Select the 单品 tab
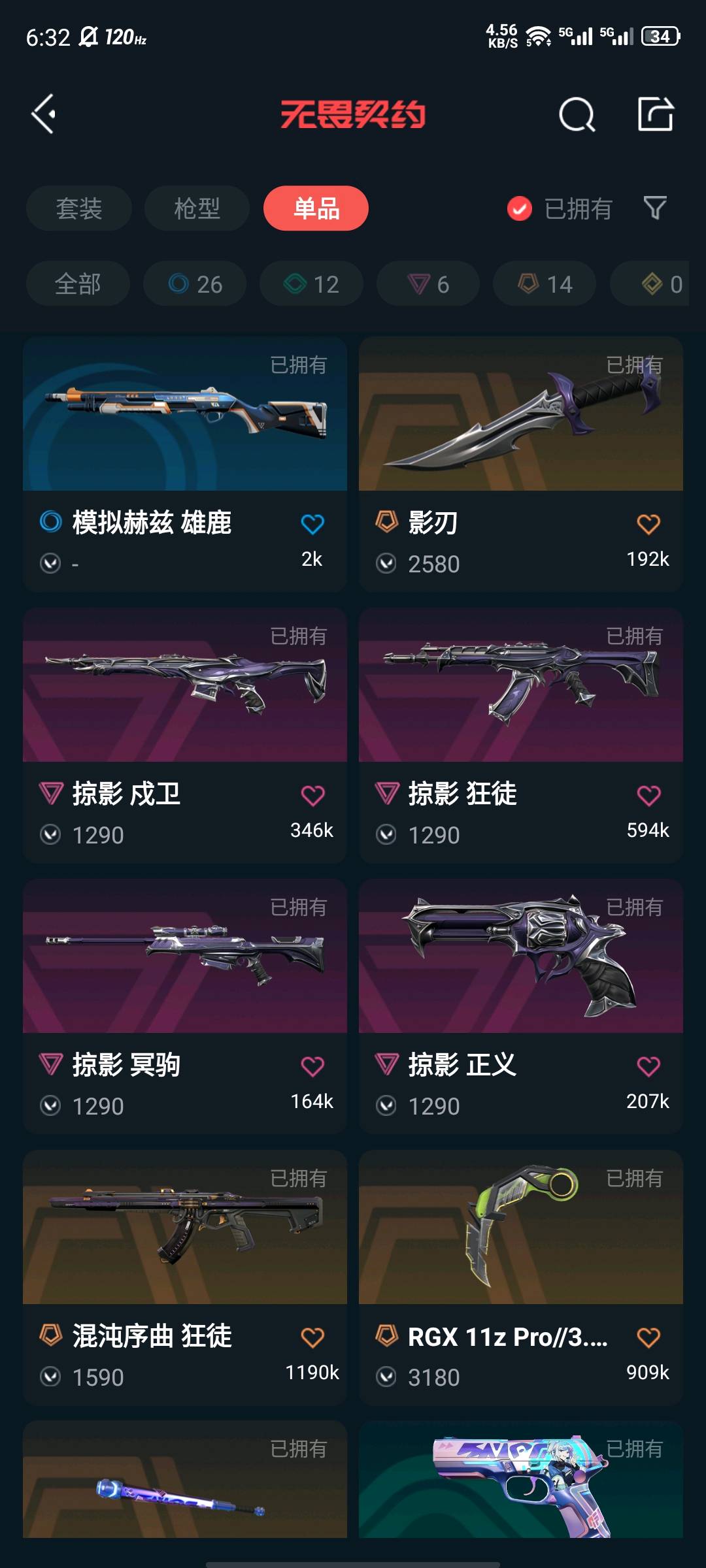The width and height of the screenshot is (706, 1568). click(x=316, y=208)
